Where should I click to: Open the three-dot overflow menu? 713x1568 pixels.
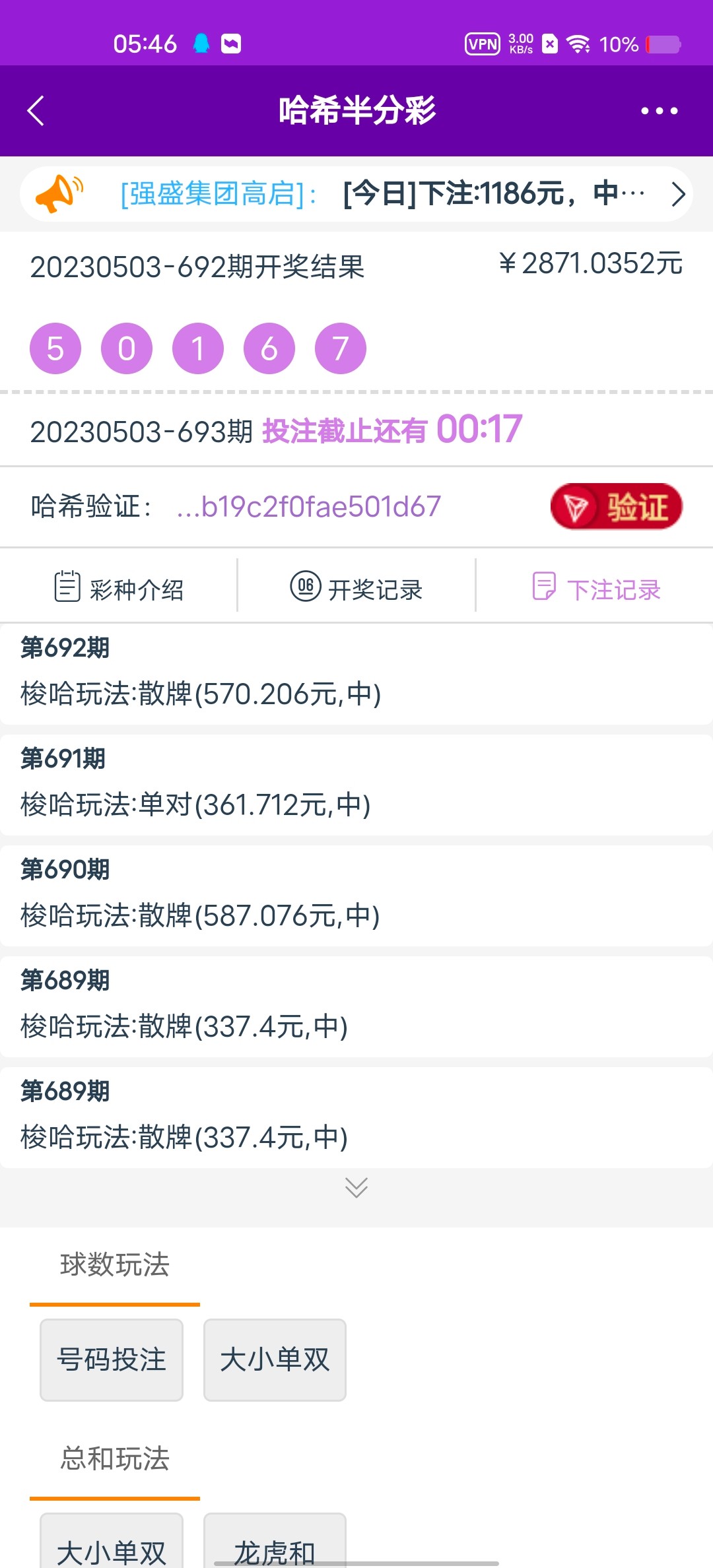pyautogui.click(x=659, y=111)
